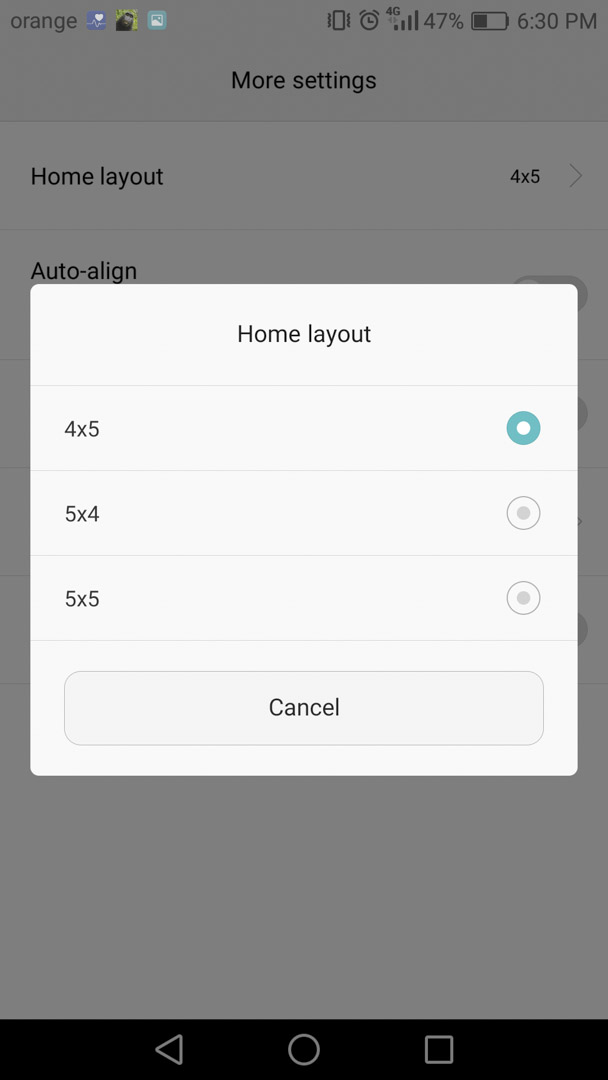Cancel the Home layout dialog
The image size is (608, 1080).
point(304,708)
